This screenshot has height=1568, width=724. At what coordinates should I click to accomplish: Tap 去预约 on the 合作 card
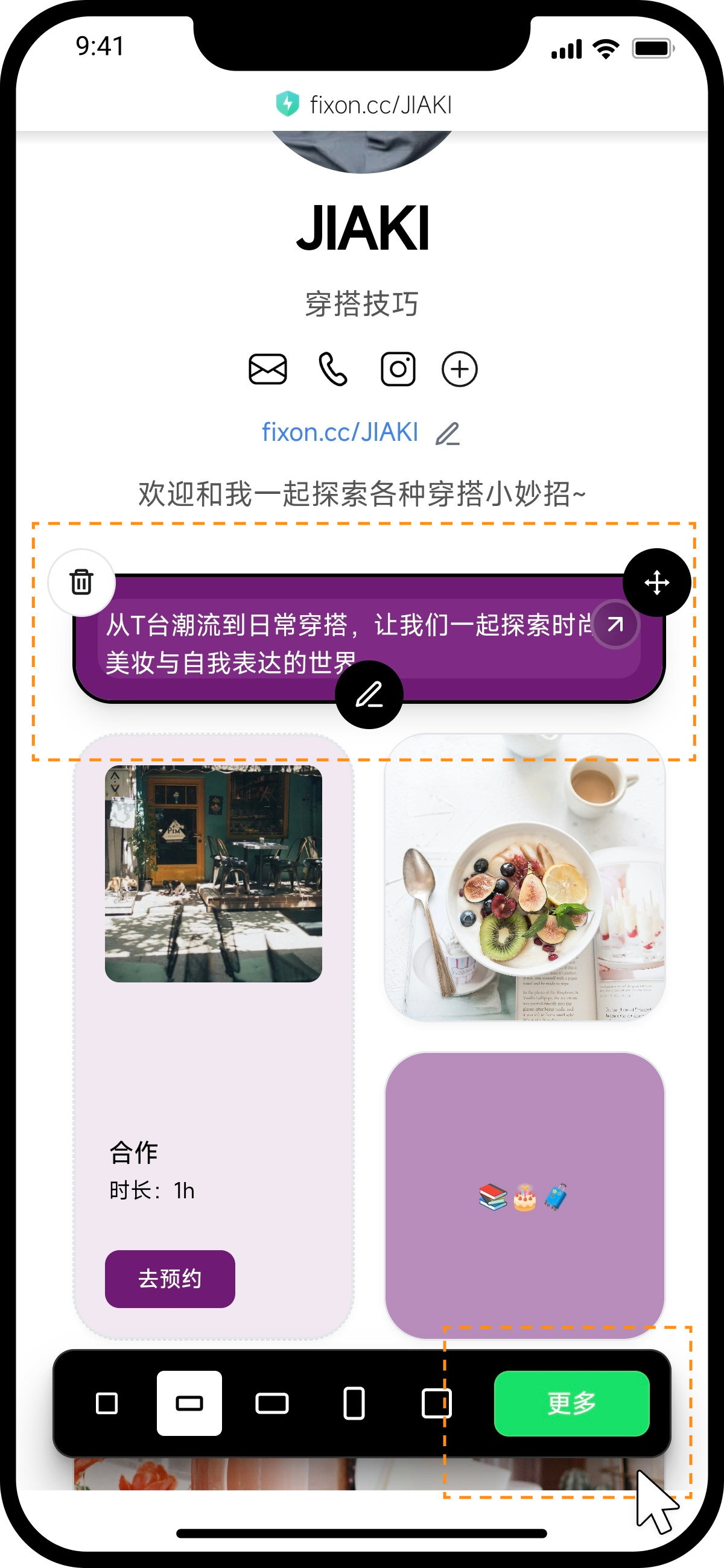[x=170, y=1279]
